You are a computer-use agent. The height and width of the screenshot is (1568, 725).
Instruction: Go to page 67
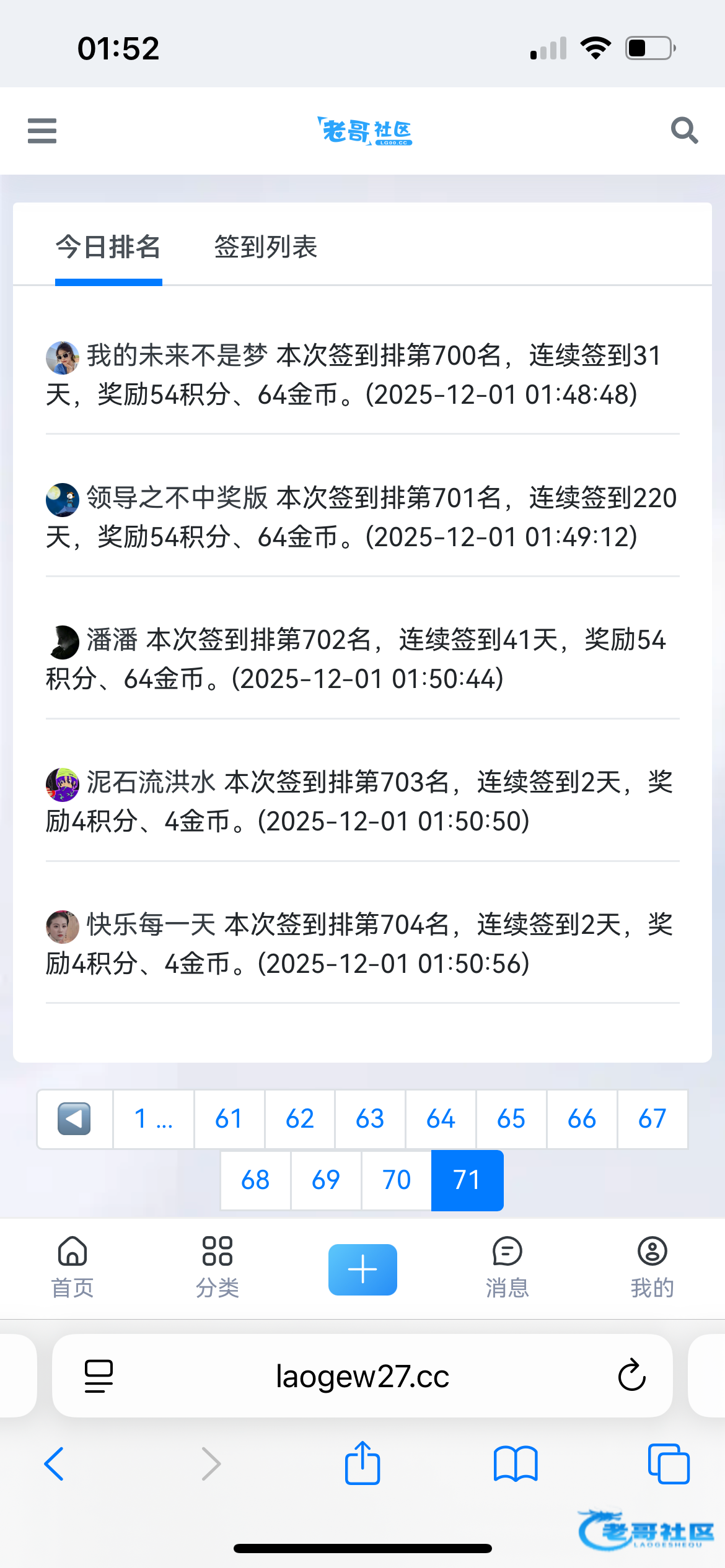tap(652, 1119)
